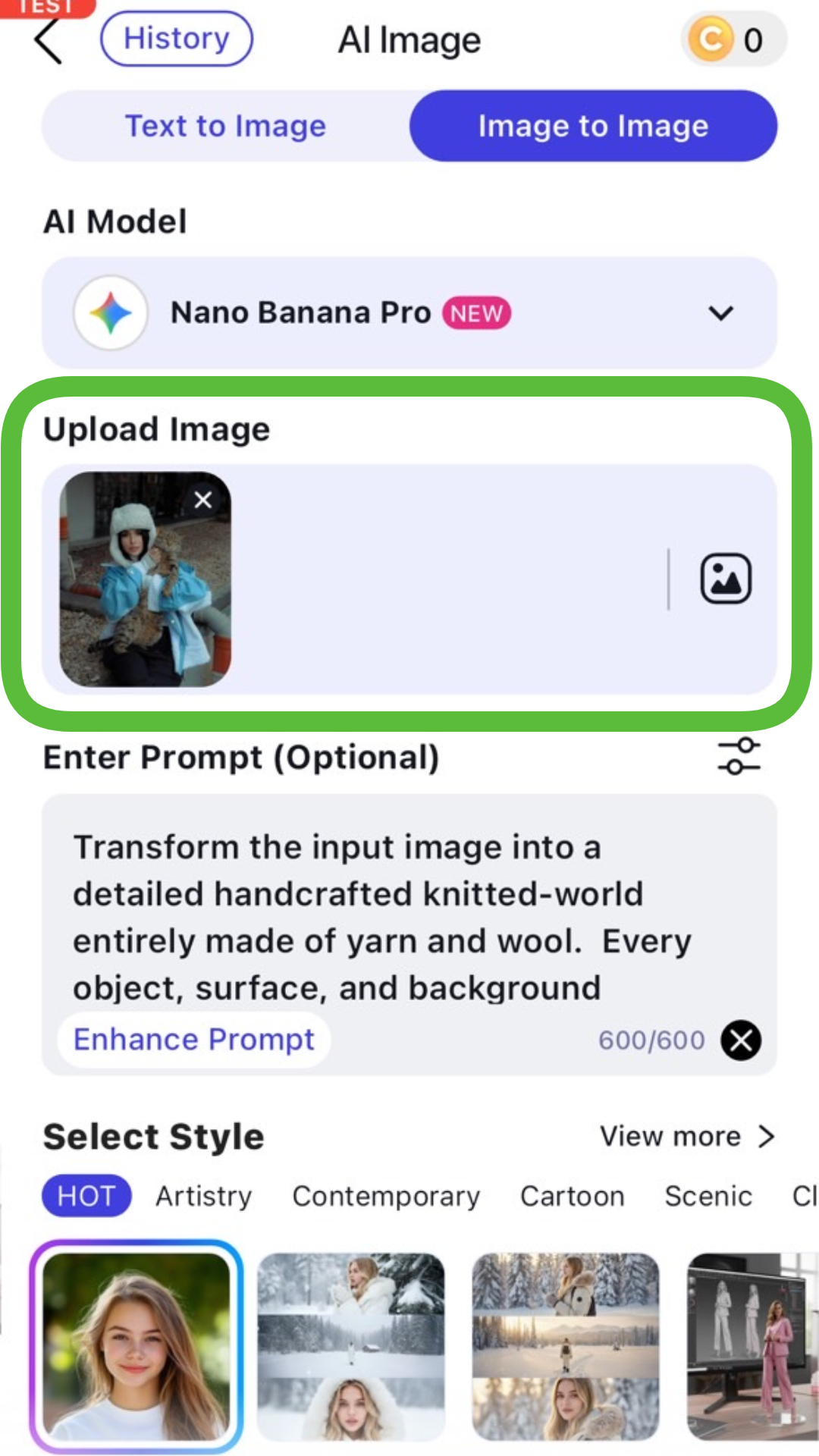The height and width of the screenshot is (1456, 819).
Task: Pick the pink suit 3D model style
Action: [x=751, y=1346]
